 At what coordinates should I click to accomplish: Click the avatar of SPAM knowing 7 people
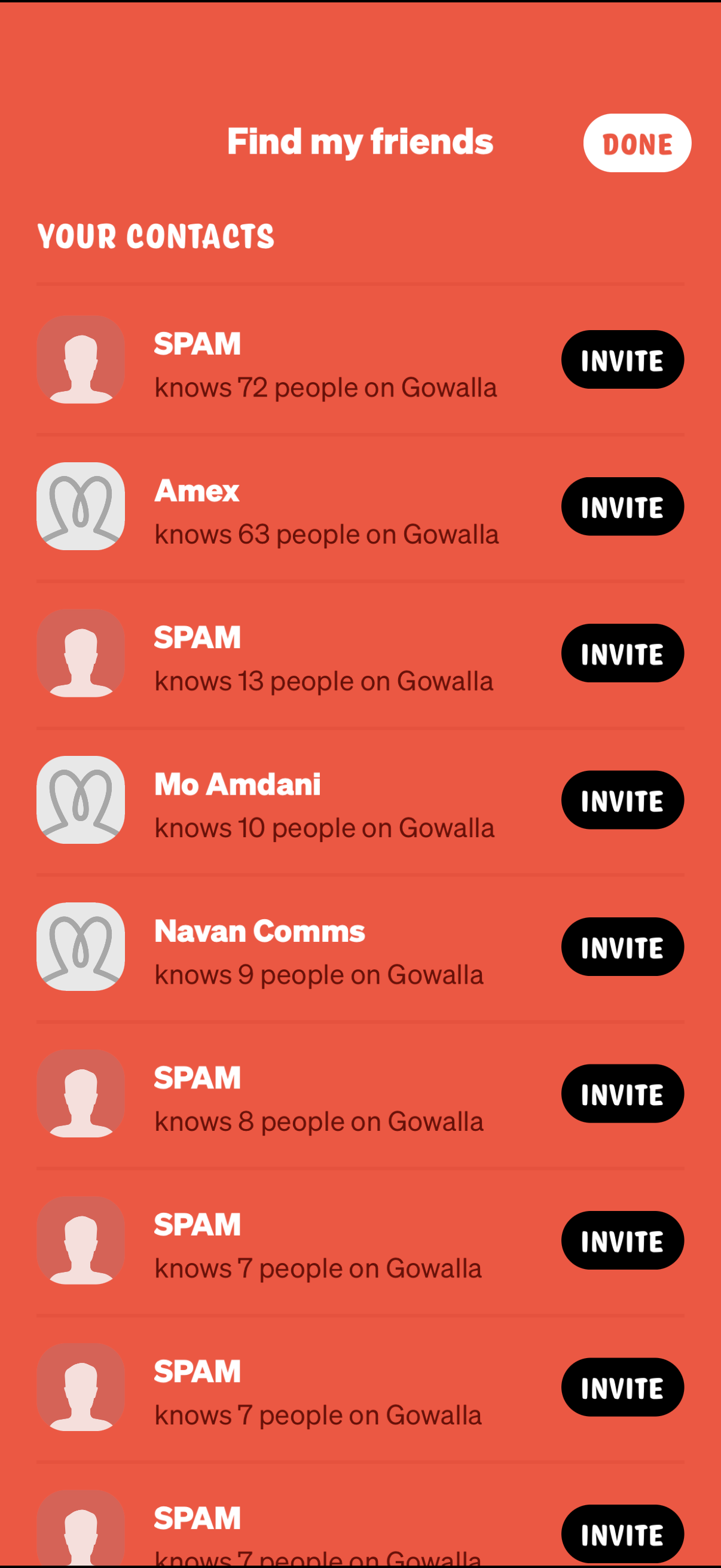pyautogui.click(x=81, y=1240)
